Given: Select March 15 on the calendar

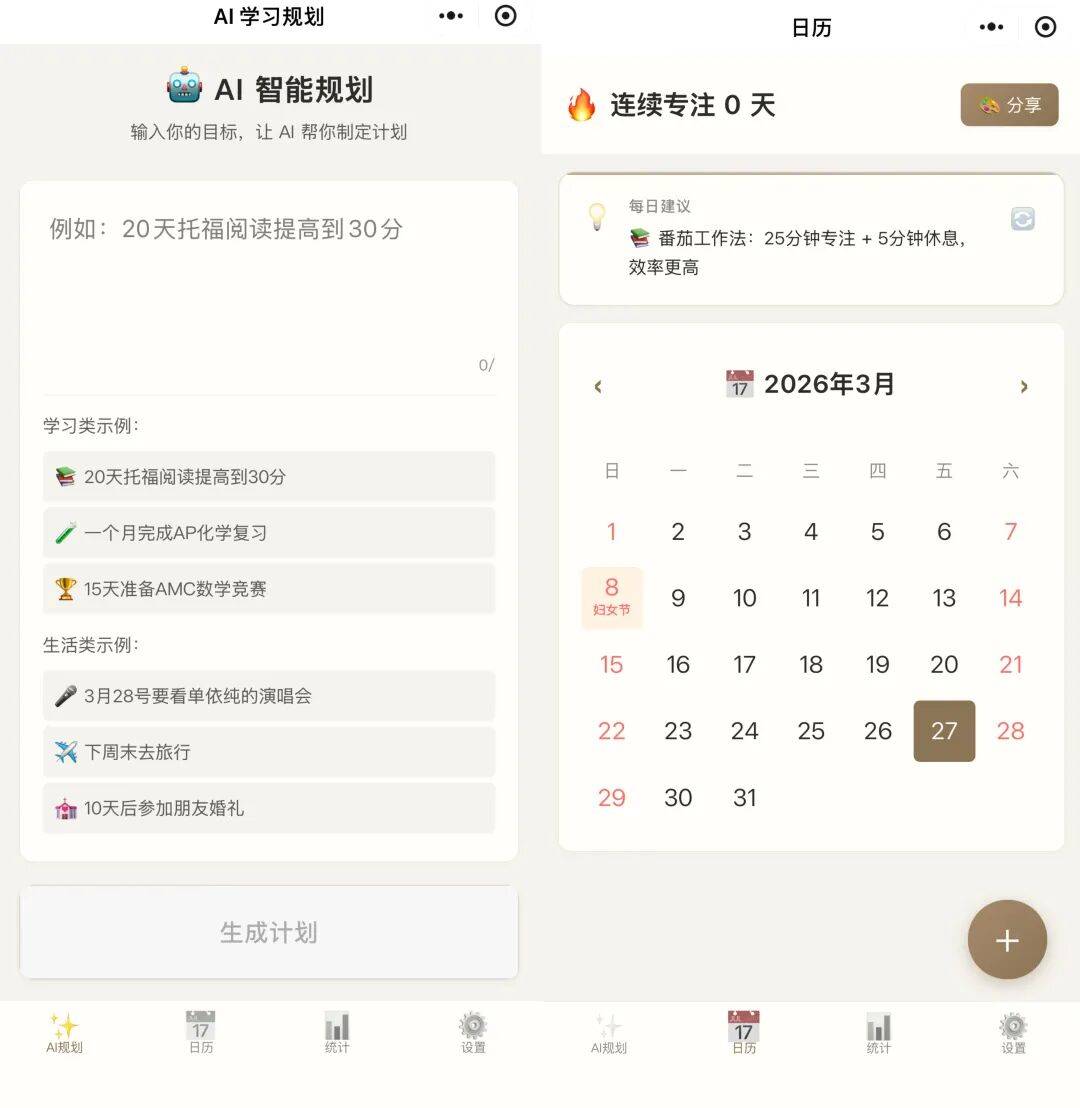Looking at the screenshot, I should (612, 665).
